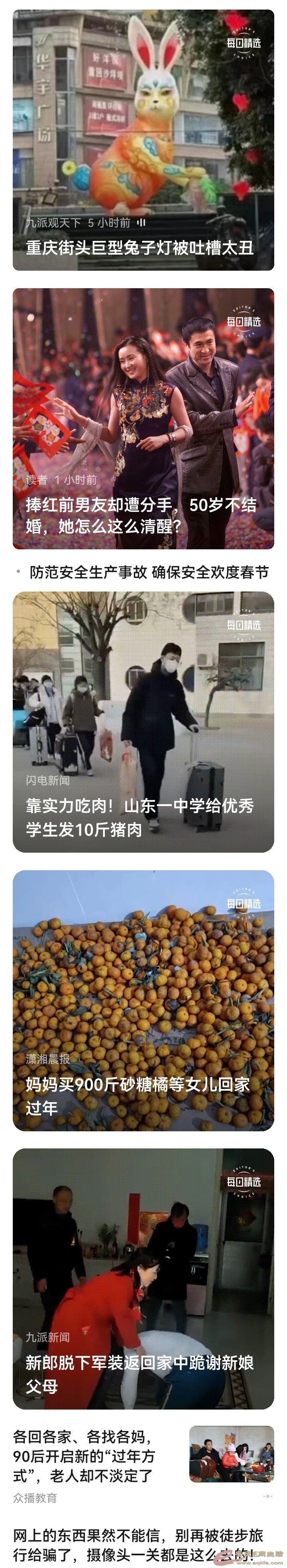Open 新郎脱下军装跪谢新娘父母 story
The height and width of the screenshot is (1568, 287).
pos(143,1279)
